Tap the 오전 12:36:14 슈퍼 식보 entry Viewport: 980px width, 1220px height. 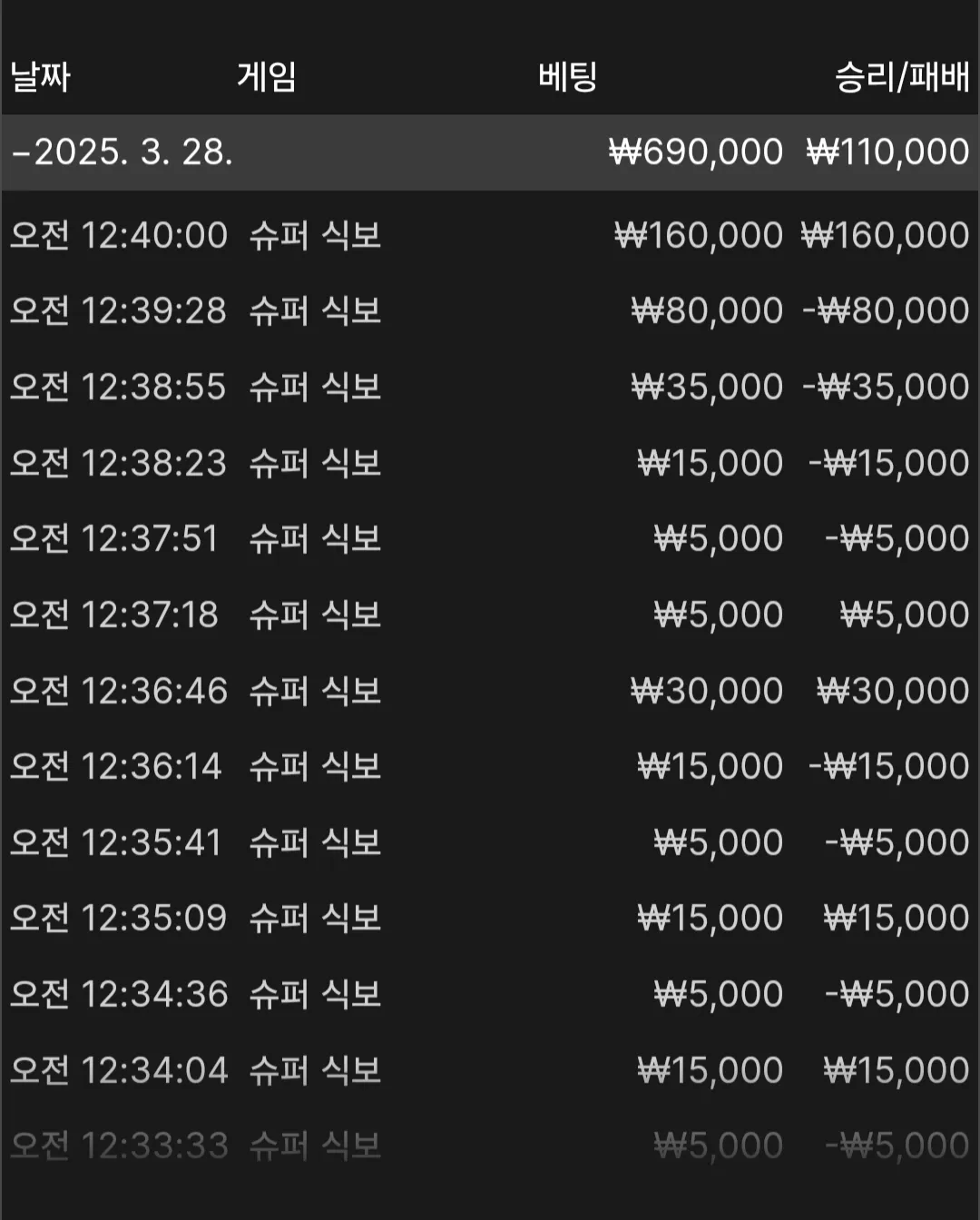(490, 766)
